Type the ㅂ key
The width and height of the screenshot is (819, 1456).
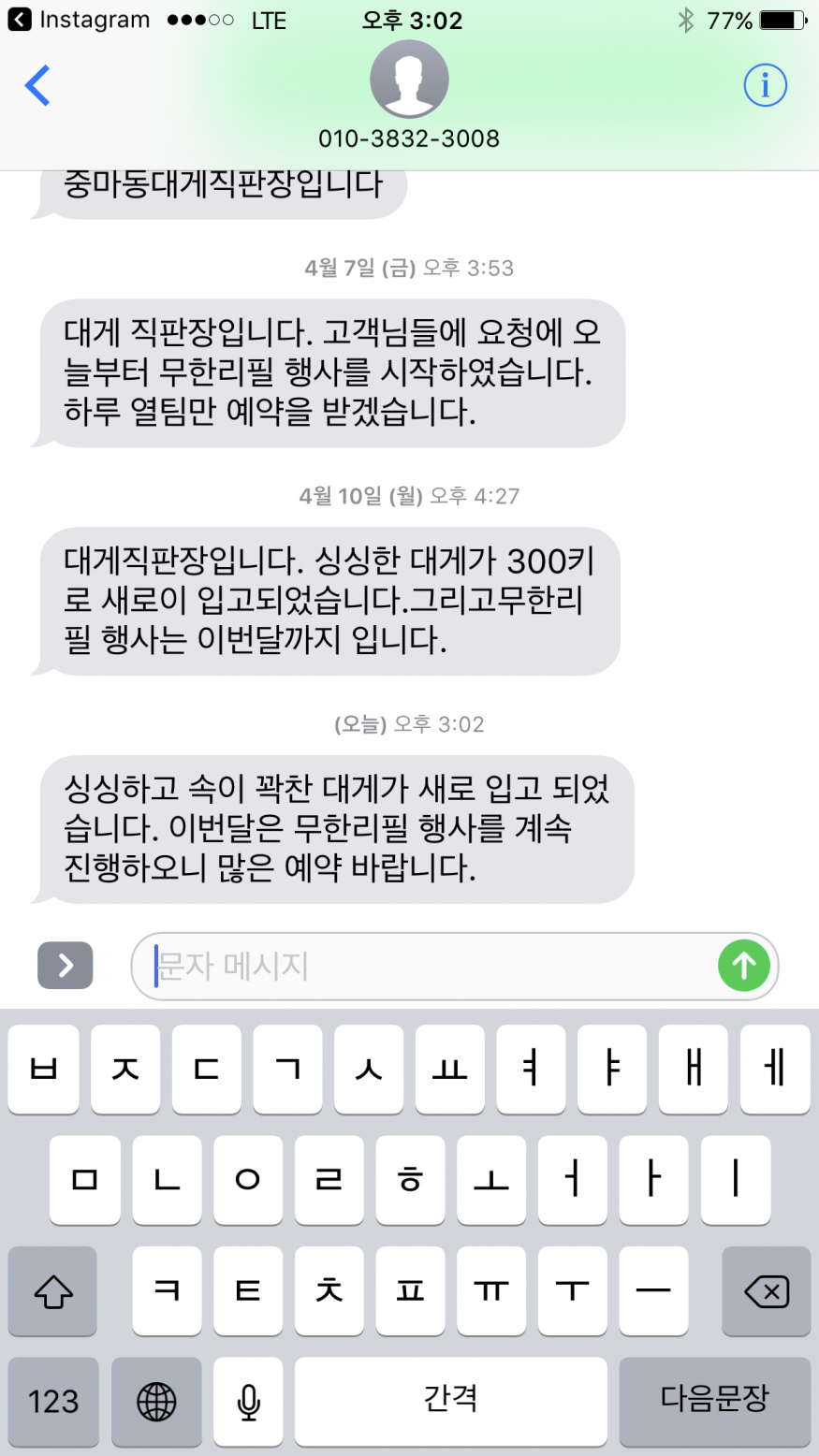point(43,1069)
